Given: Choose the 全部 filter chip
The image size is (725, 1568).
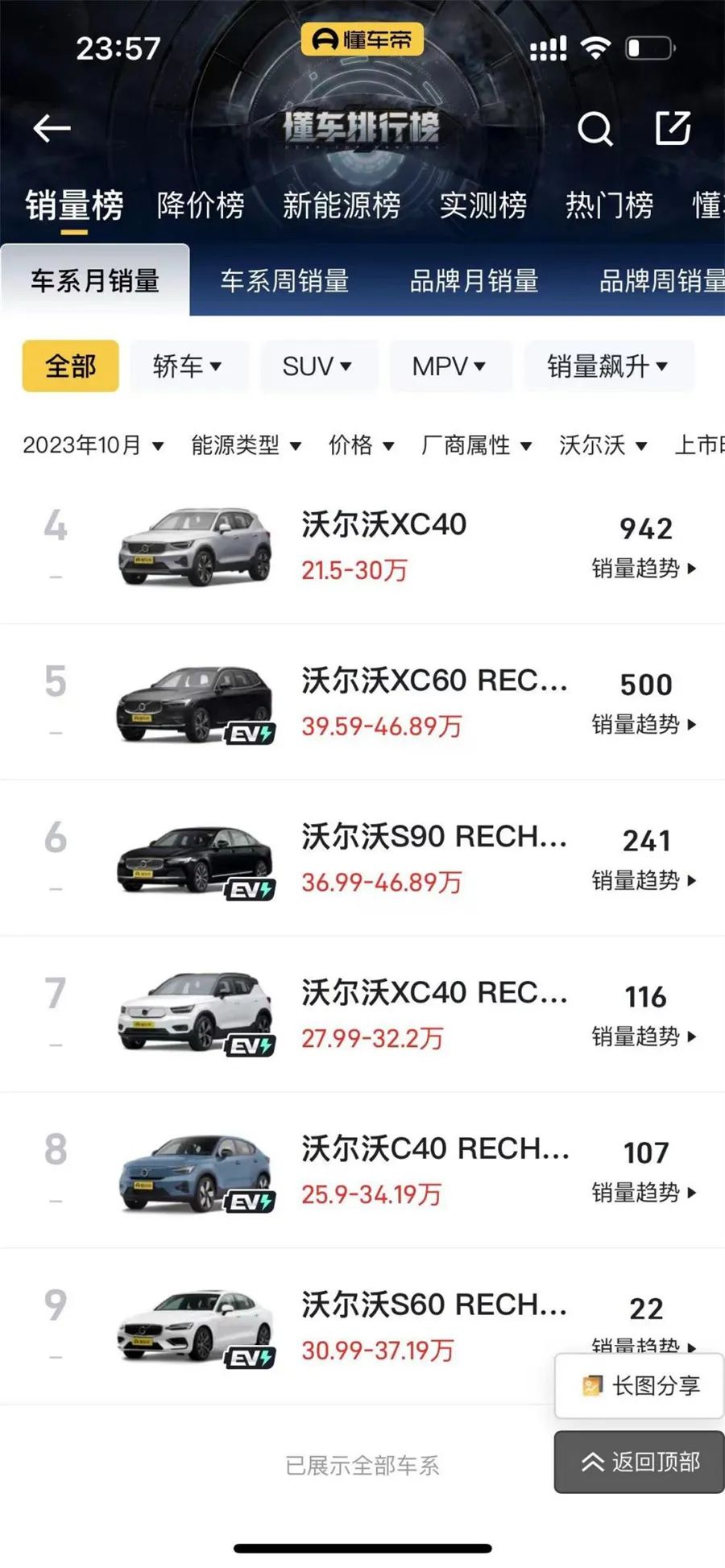Looking at the screenshot, I should click(x=71, y=366).
